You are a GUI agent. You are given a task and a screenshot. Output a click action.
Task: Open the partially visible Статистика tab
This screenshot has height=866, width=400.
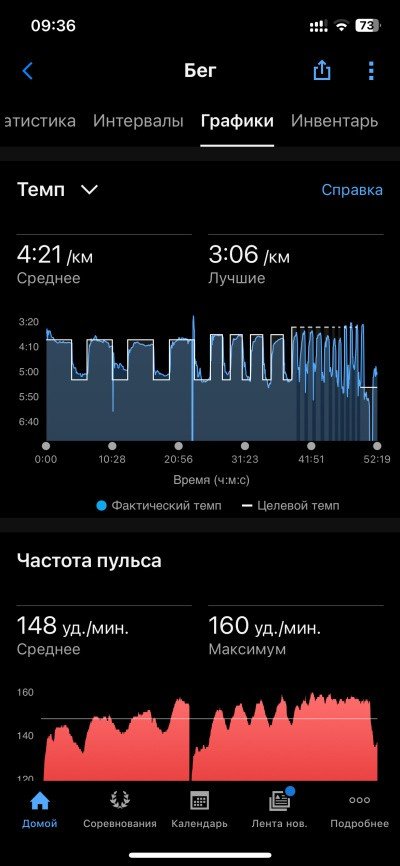(38, 121)
